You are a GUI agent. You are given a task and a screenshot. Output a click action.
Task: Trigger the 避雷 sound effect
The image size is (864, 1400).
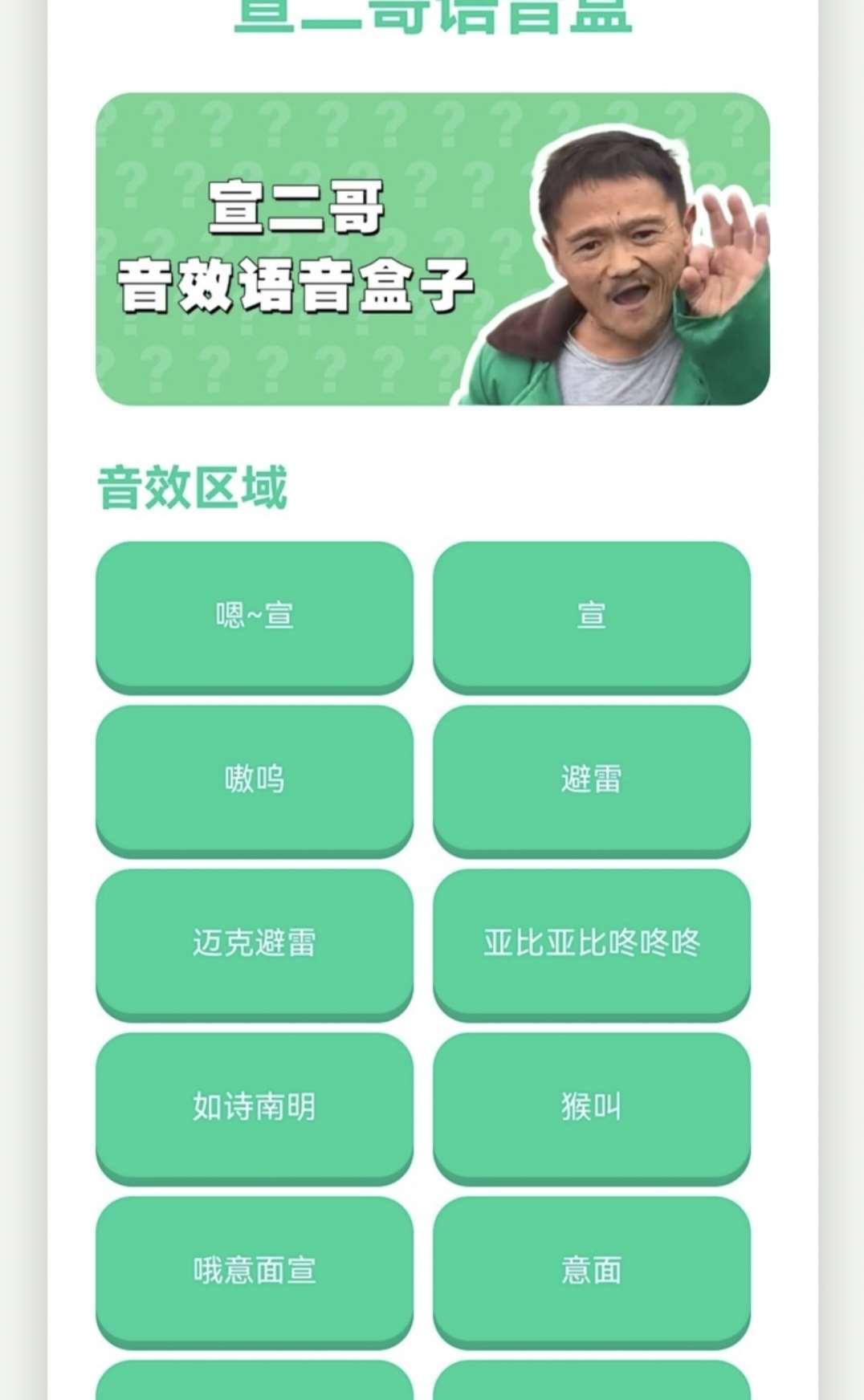pos(592,779)
